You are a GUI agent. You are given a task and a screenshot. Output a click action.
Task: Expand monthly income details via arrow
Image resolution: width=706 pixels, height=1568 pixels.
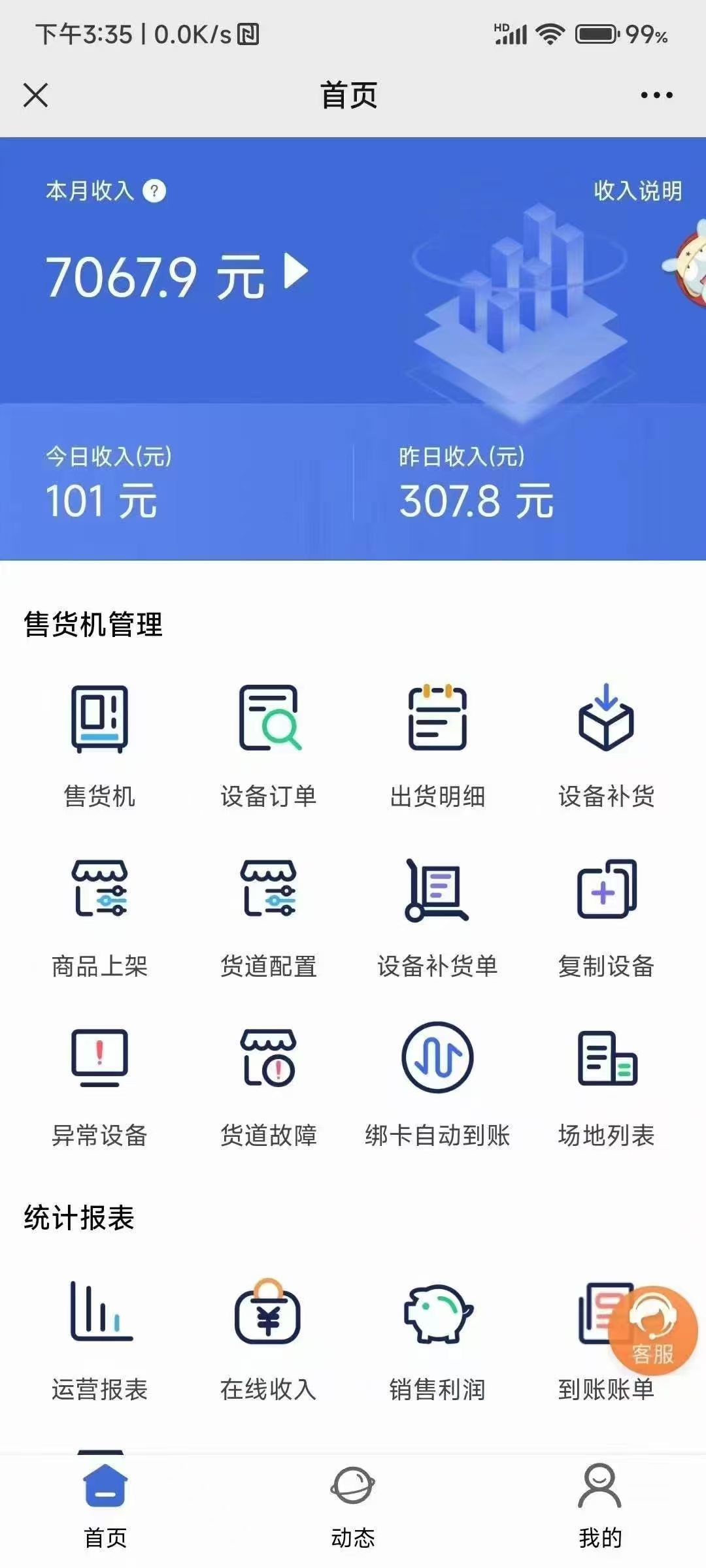296,270
